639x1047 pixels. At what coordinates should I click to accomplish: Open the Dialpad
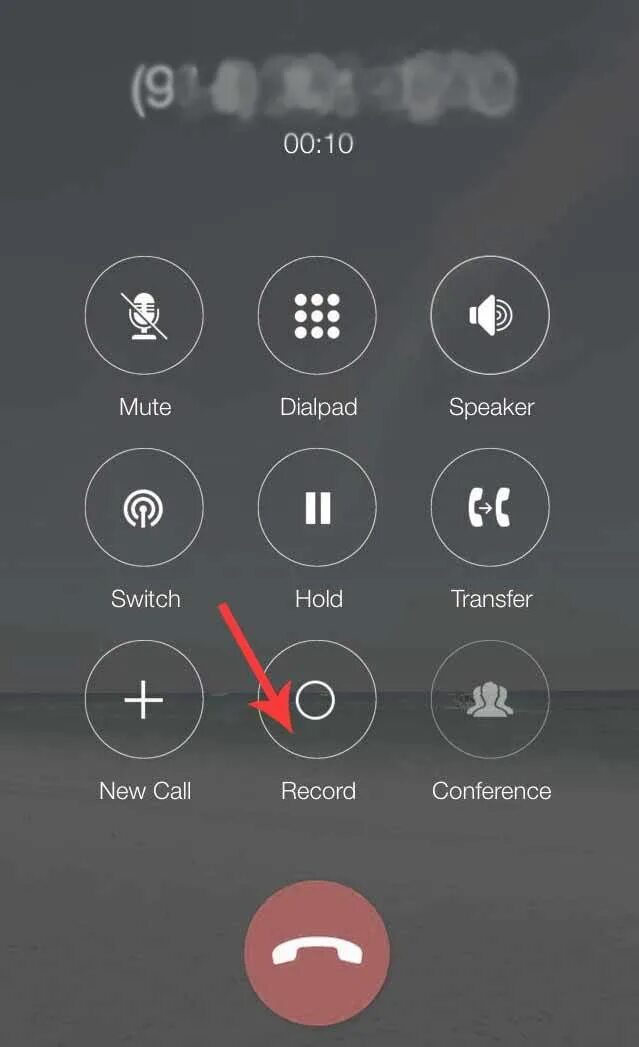pos(317,316)
